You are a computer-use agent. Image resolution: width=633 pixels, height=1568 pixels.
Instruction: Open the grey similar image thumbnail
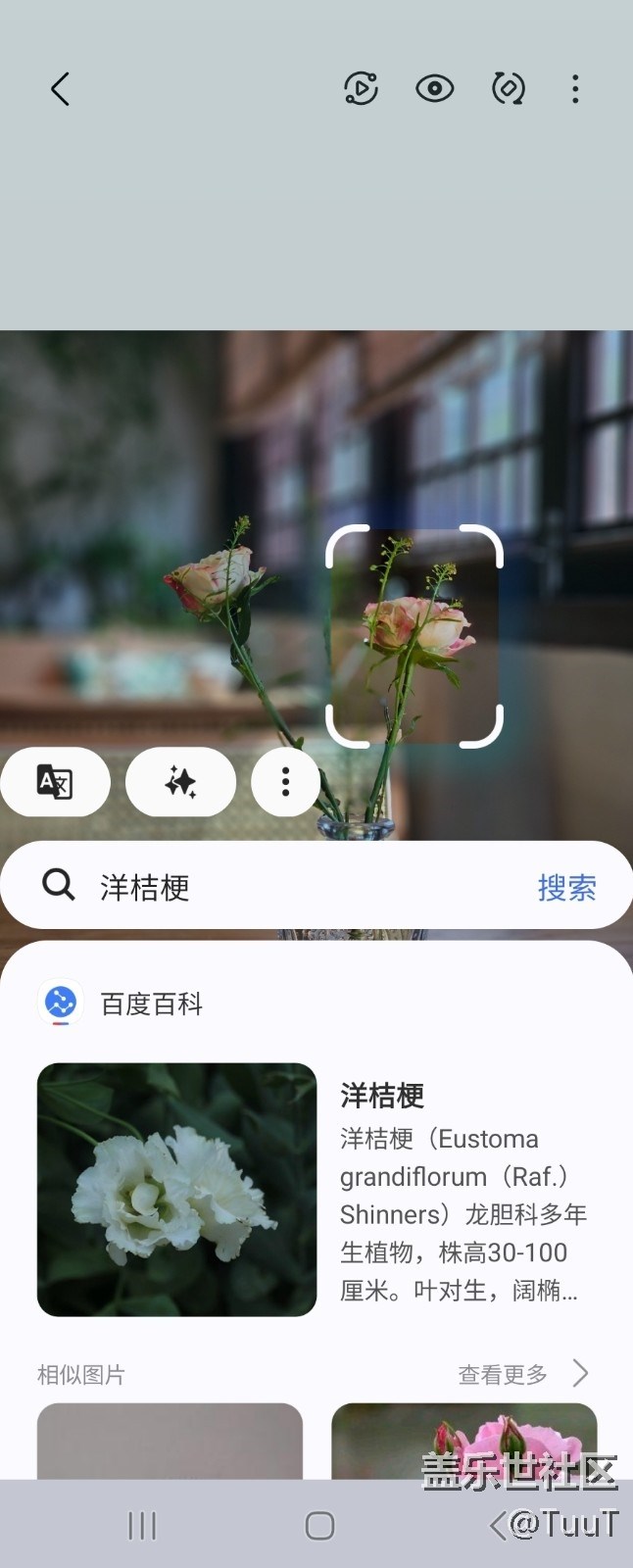(170, 1441)
